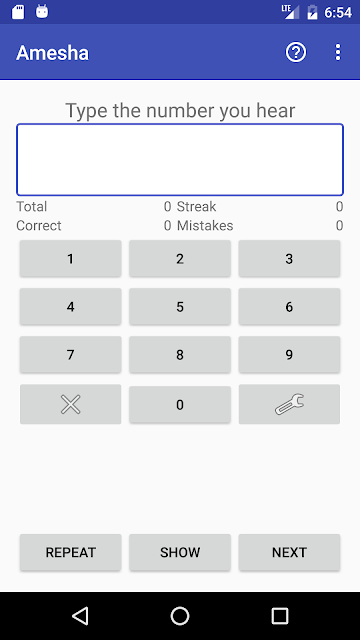This screenshot has height=640, width=360.
Task: Open the overflow menu
Action: pos(338,53)
